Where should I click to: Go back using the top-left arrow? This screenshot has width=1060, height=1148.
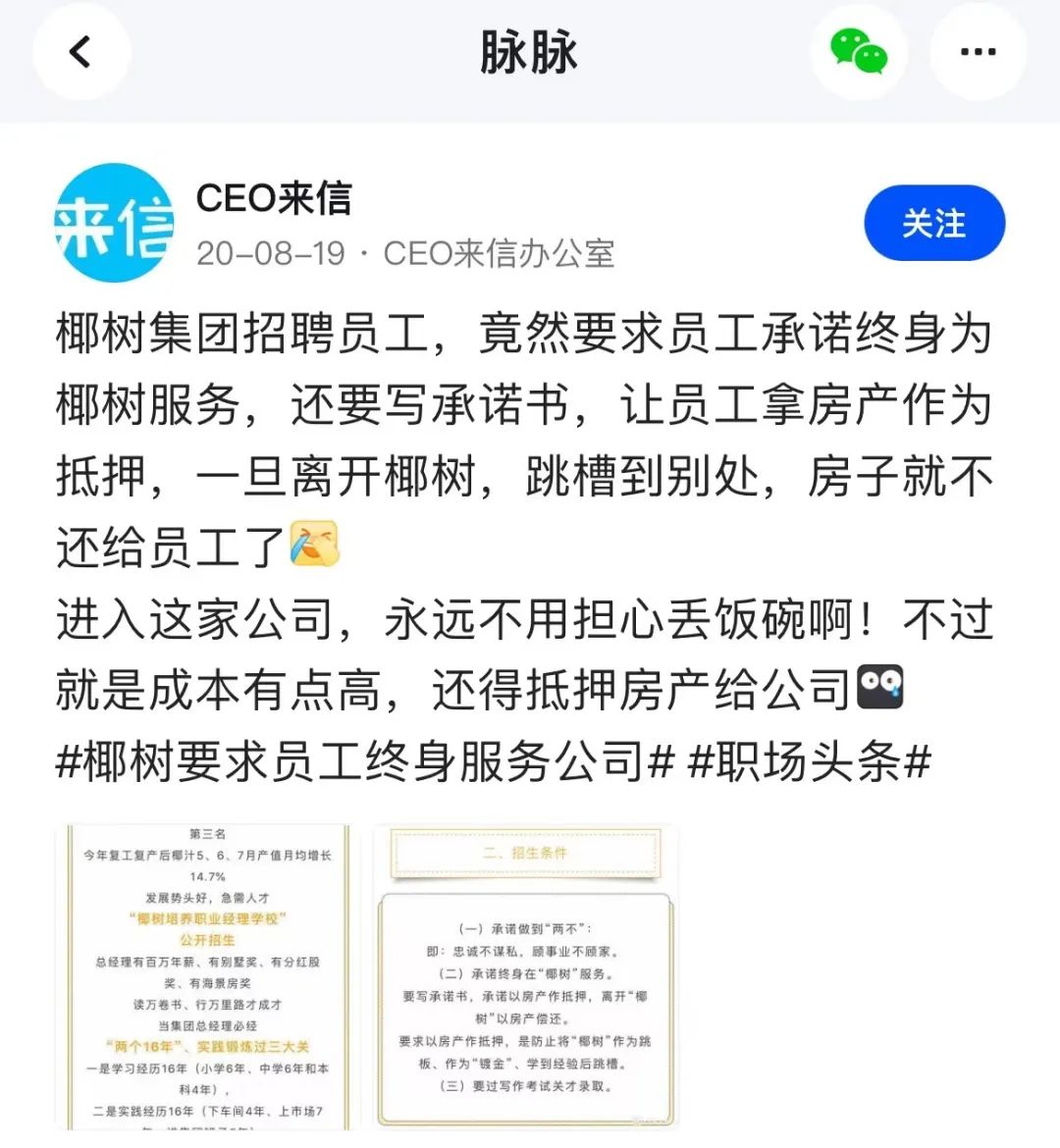tap(81, 52)
